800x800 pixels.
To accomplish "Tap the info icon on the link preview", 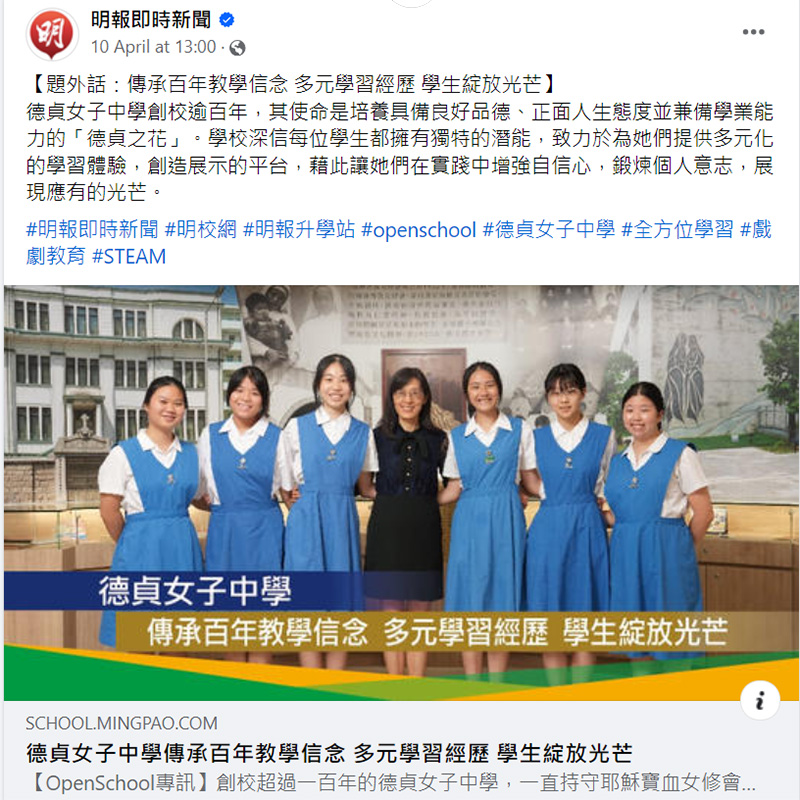I will click(760, 700).
